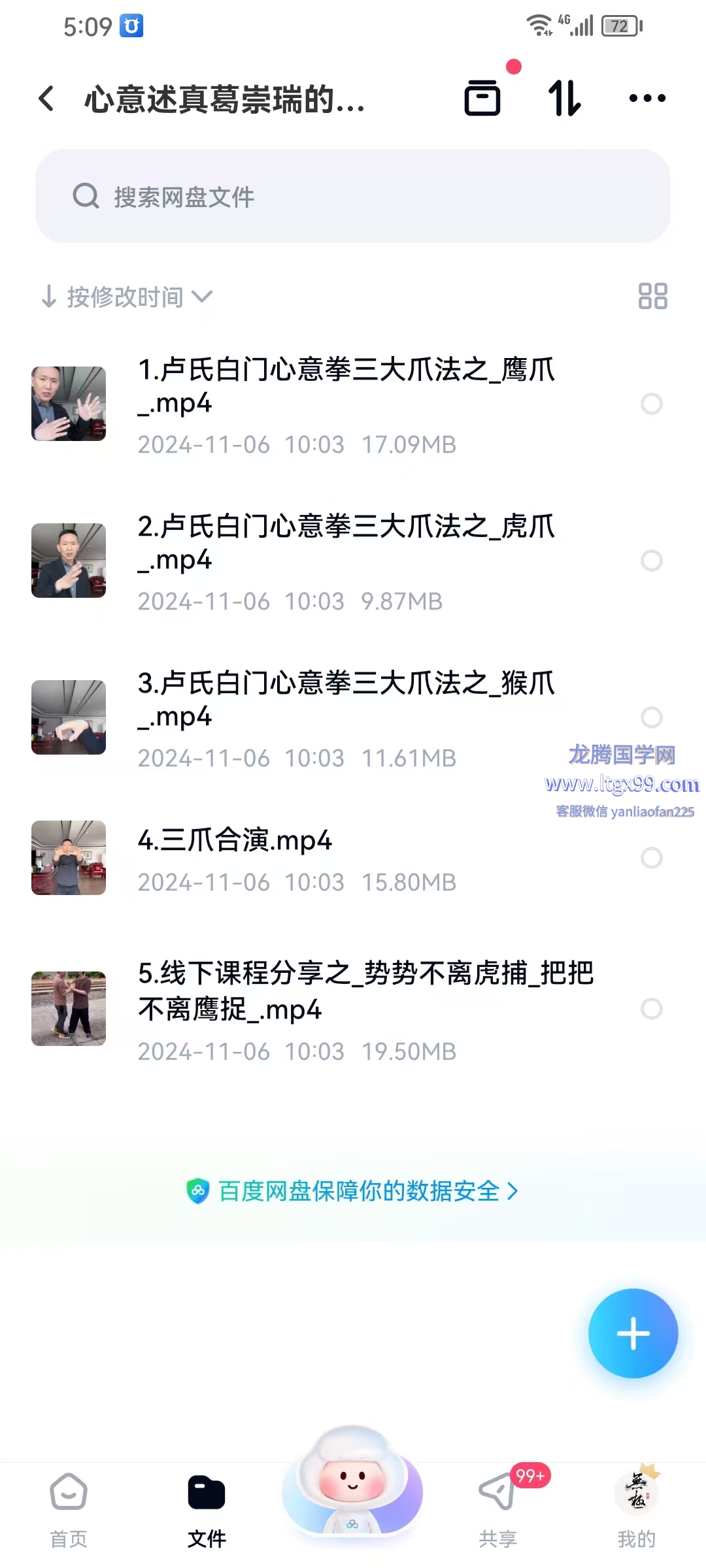This screenshot has height=1568, width=706.
Task: Select the circle for the 虎爪 video
Action: click(651, 561)
